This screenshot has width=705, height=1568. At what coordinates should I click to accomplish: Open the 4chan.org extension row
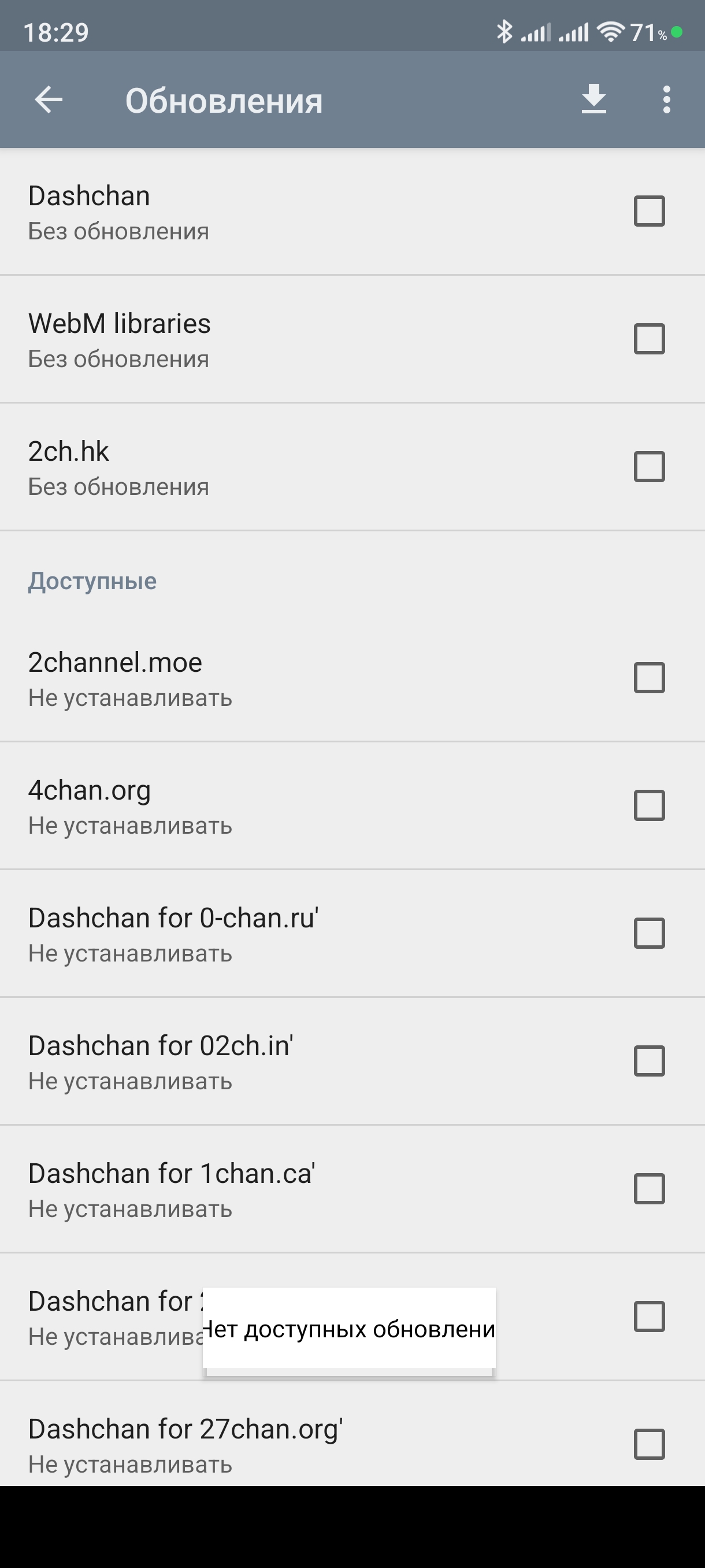pos(243,806)
